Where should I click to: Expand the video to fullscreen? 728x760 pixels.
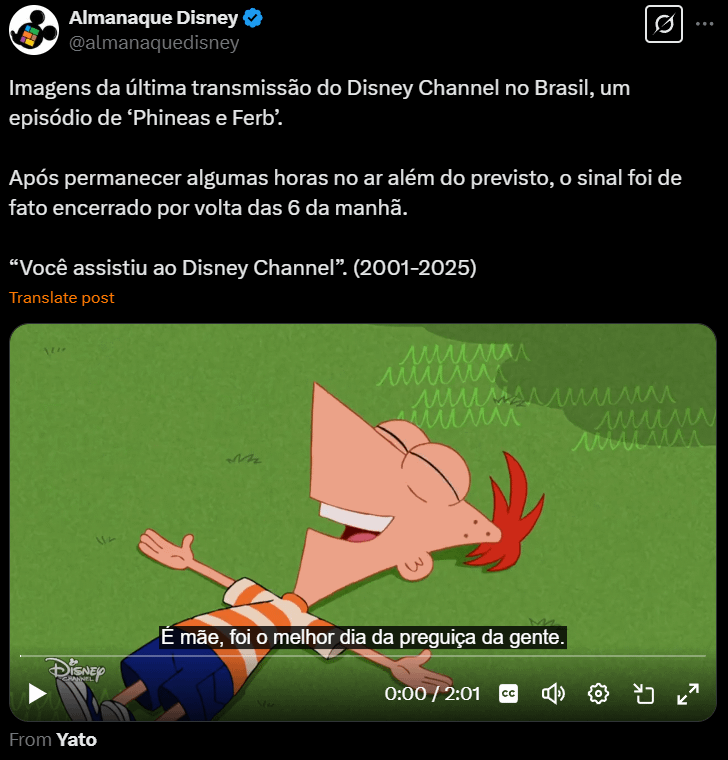(x=688, y=693)
